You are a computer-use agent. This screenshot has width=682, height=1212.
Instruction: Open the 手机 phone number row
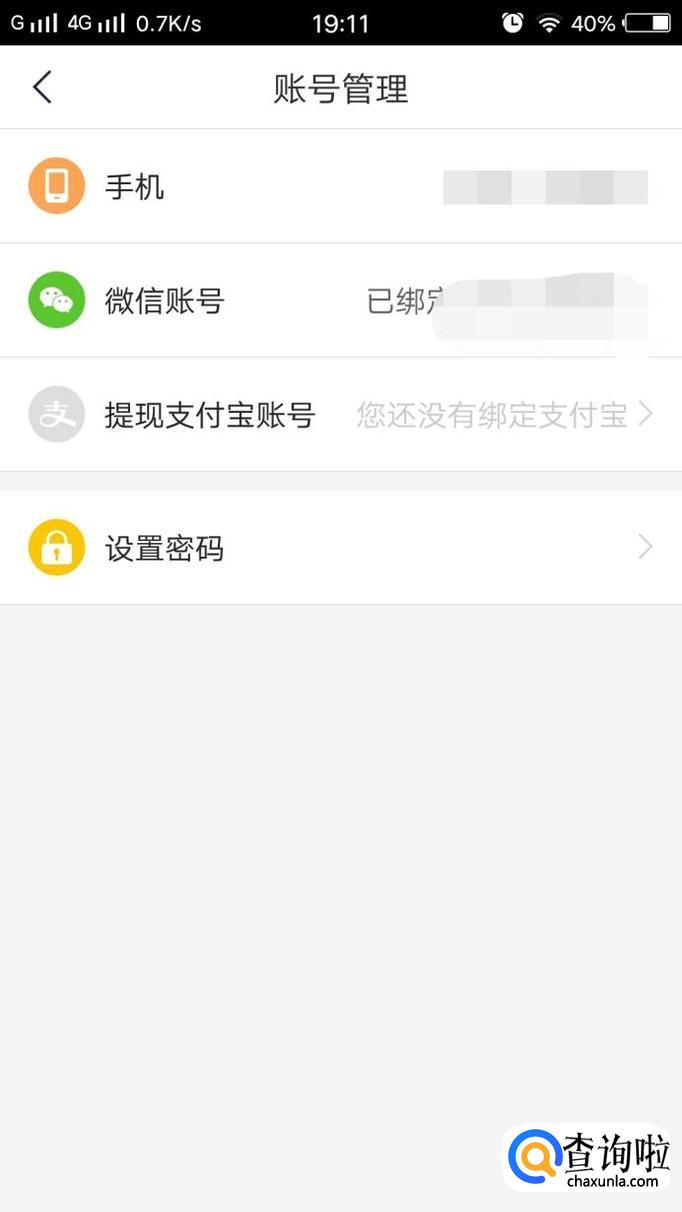(340, 187)
